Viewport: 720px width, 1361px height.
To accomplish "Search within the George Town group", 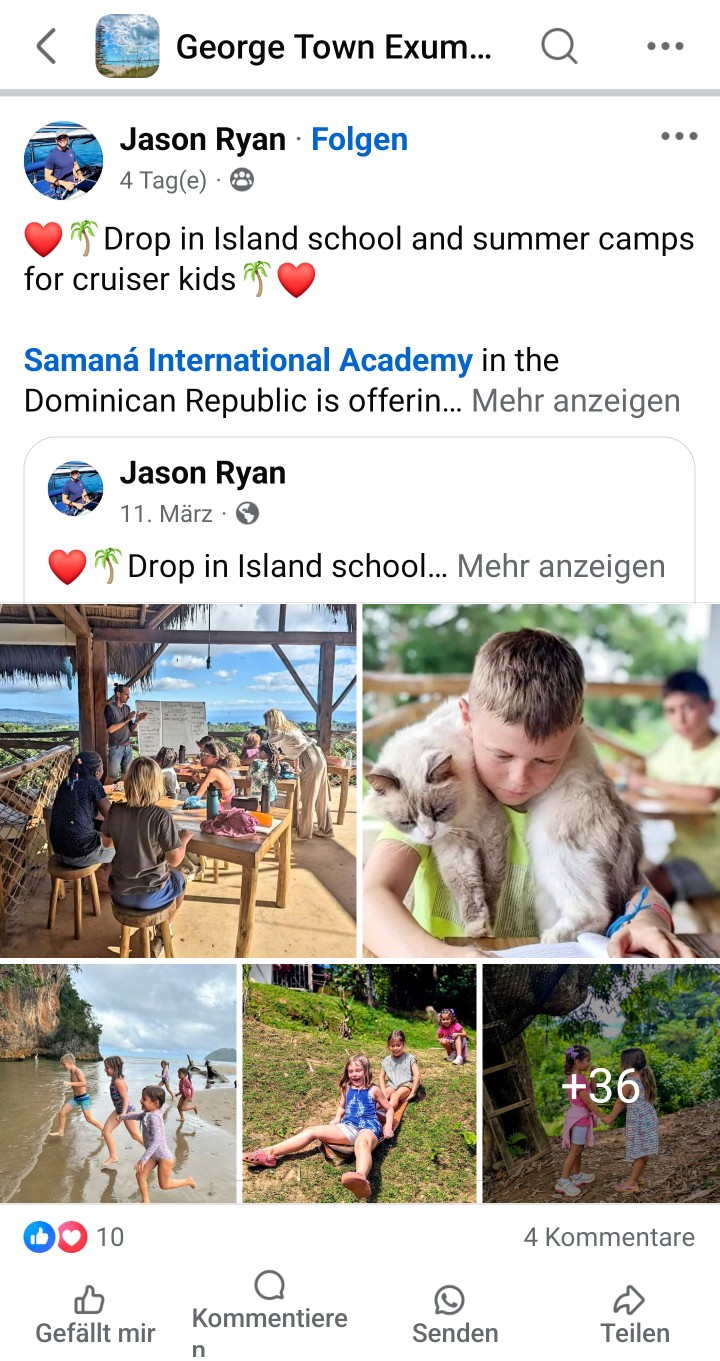I will pyautogui.click(x=559, y=46).
